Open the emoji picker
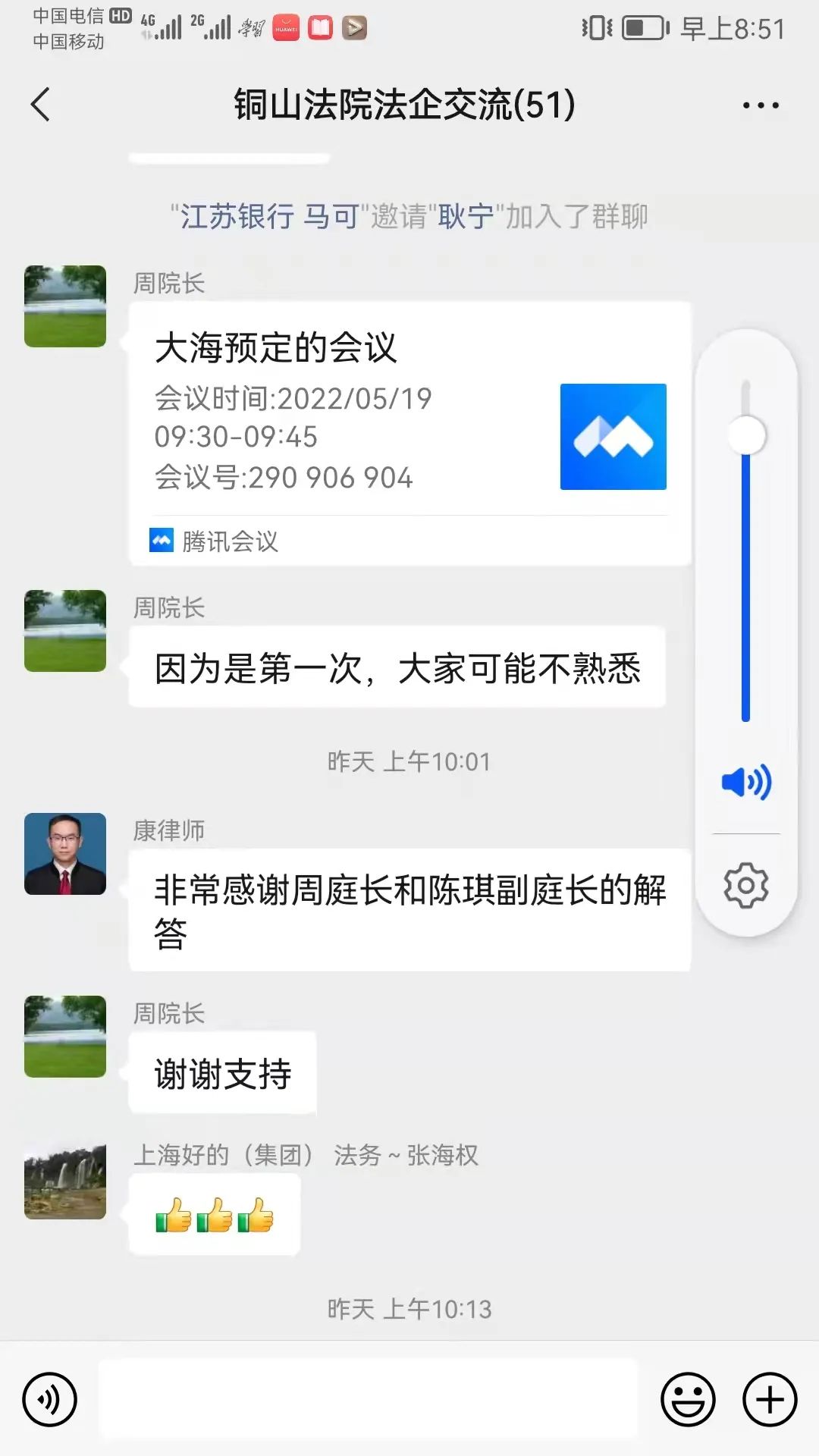This screenshot has width=819, height=1456. 688,1399
